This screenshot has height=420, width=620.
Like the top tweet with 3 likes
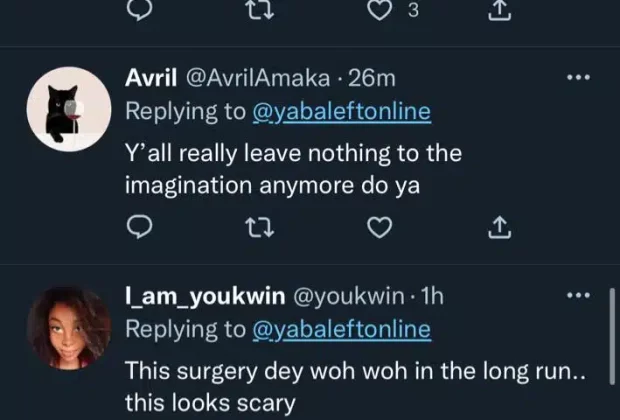click(x=379, y=10)
